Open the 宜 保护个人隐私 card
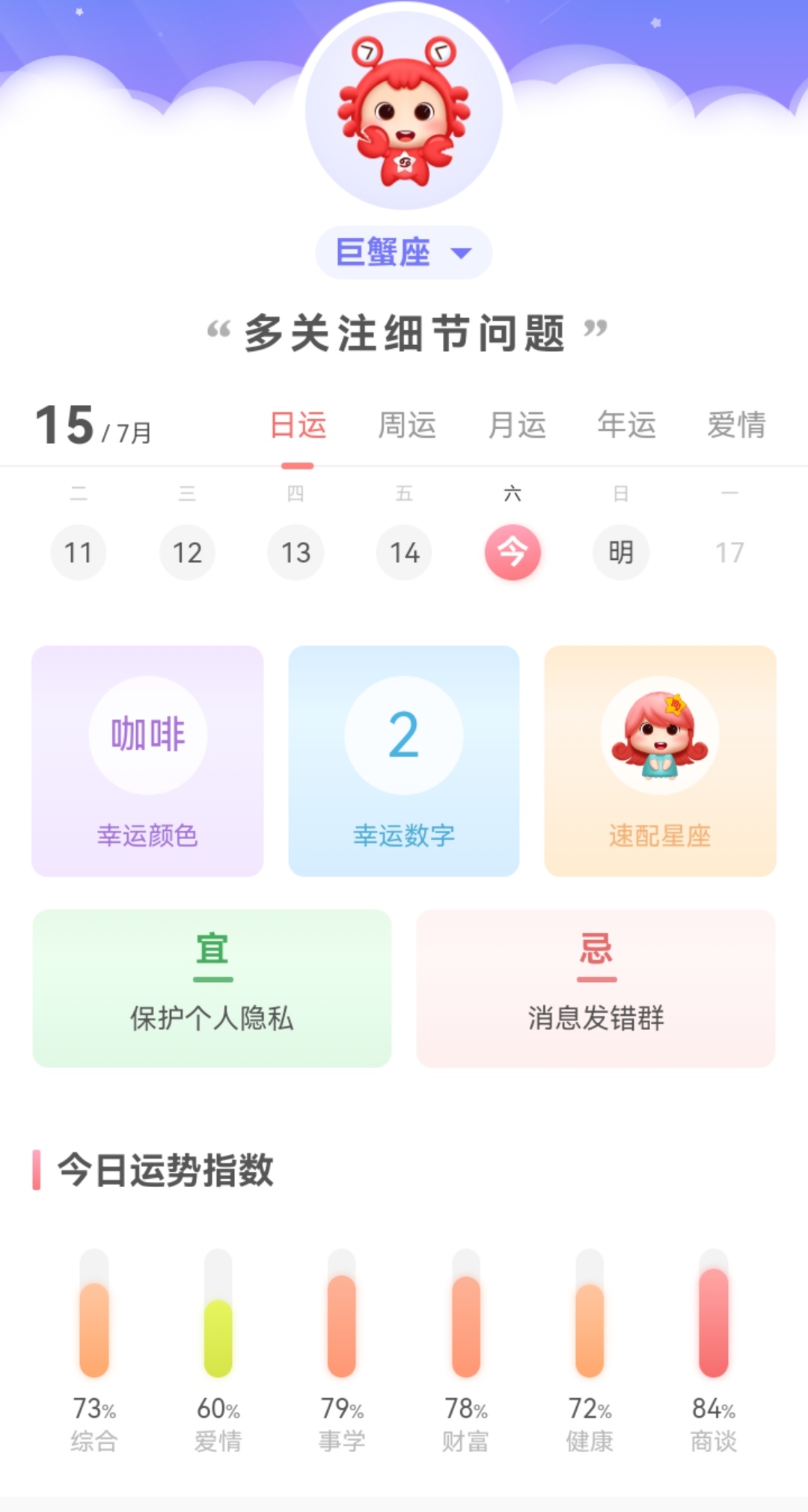This screenshot has width=808, height=1512. (x=212, y=987)
